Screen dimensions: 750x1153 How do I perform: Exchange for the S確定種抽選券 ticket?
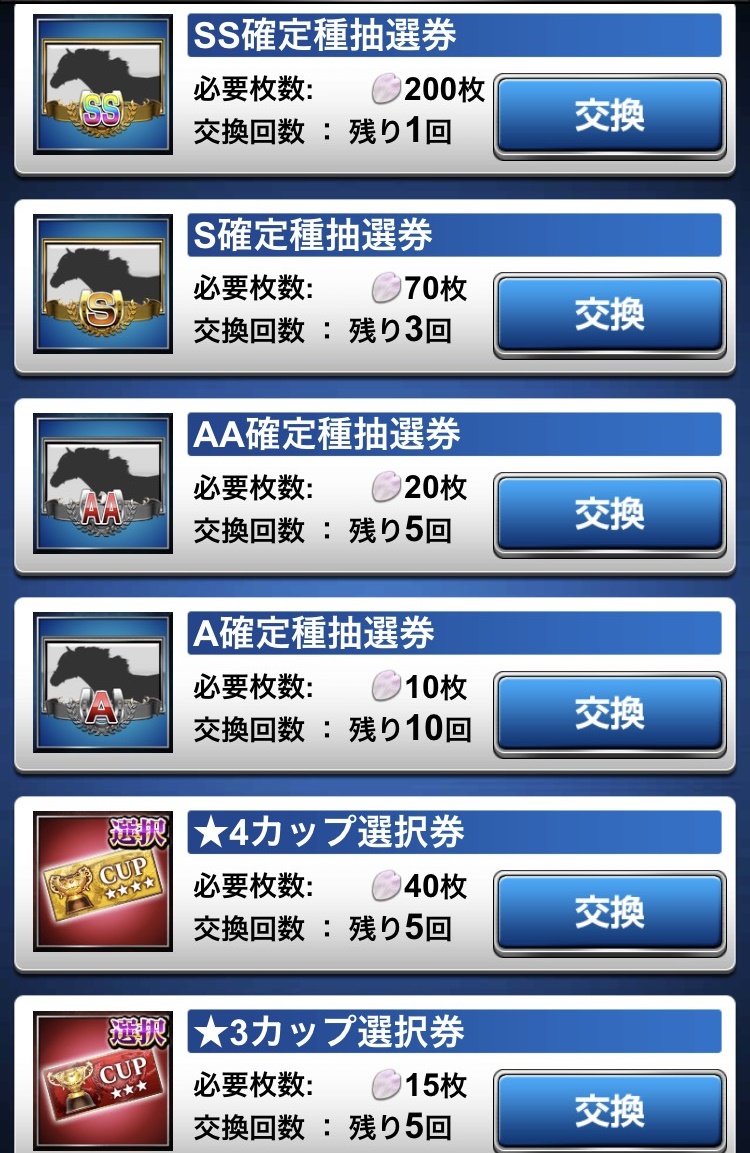pyautogui.click(x=609, y=316)
